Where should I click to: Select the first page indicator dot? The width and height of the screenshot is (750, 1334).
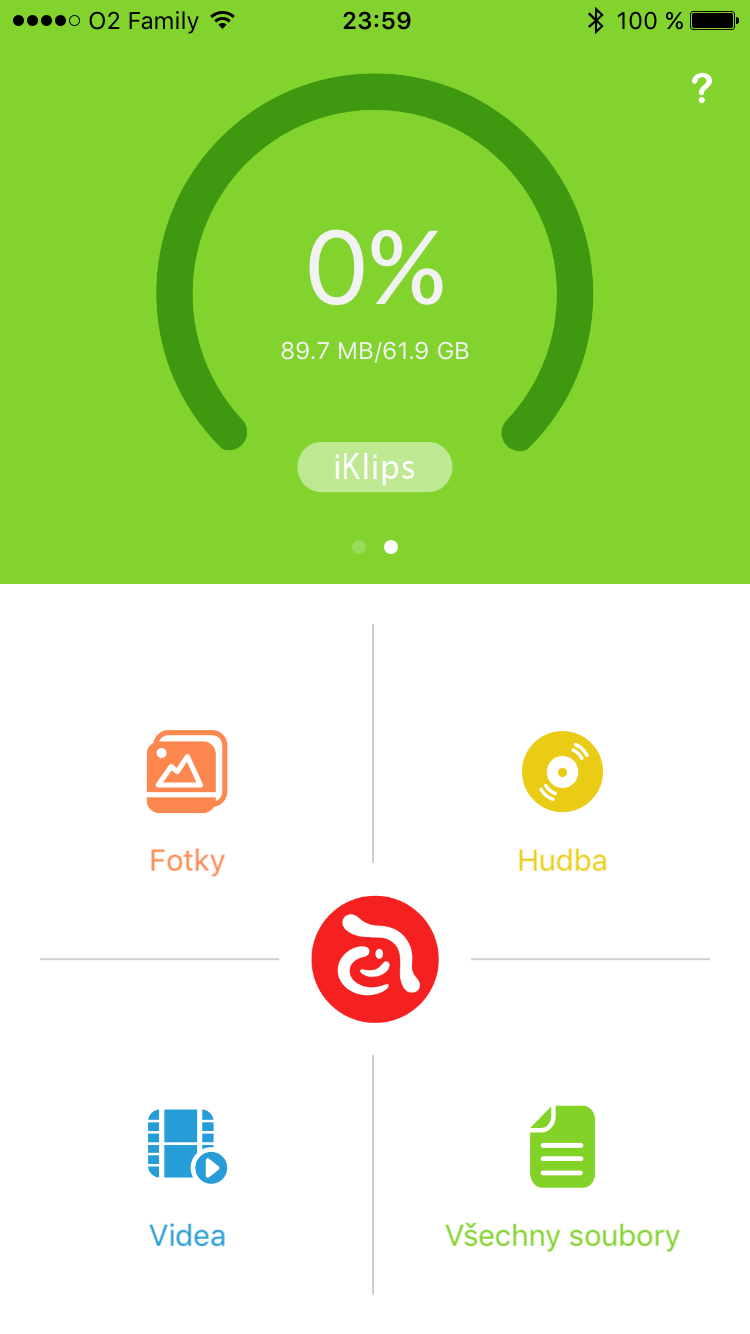[359, 547]
